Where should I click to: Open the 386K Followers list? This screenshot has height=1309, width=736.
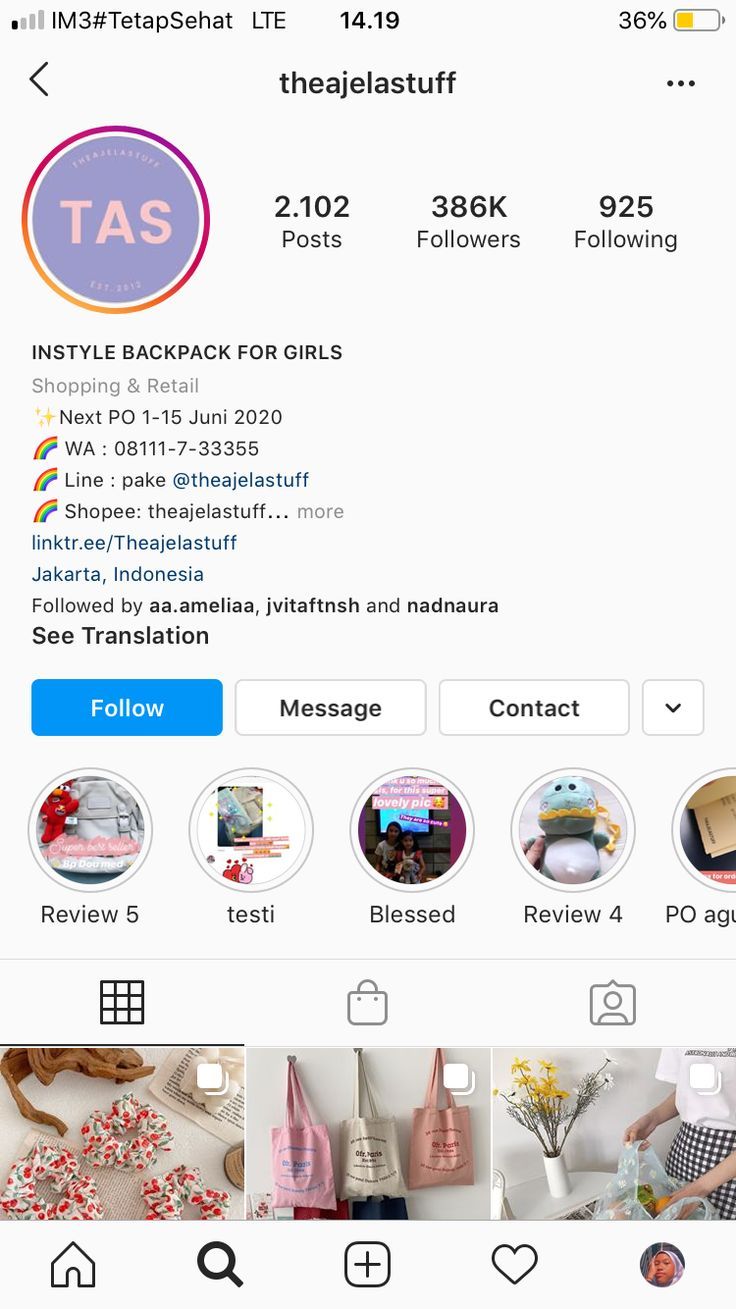(x=468, y=222)
